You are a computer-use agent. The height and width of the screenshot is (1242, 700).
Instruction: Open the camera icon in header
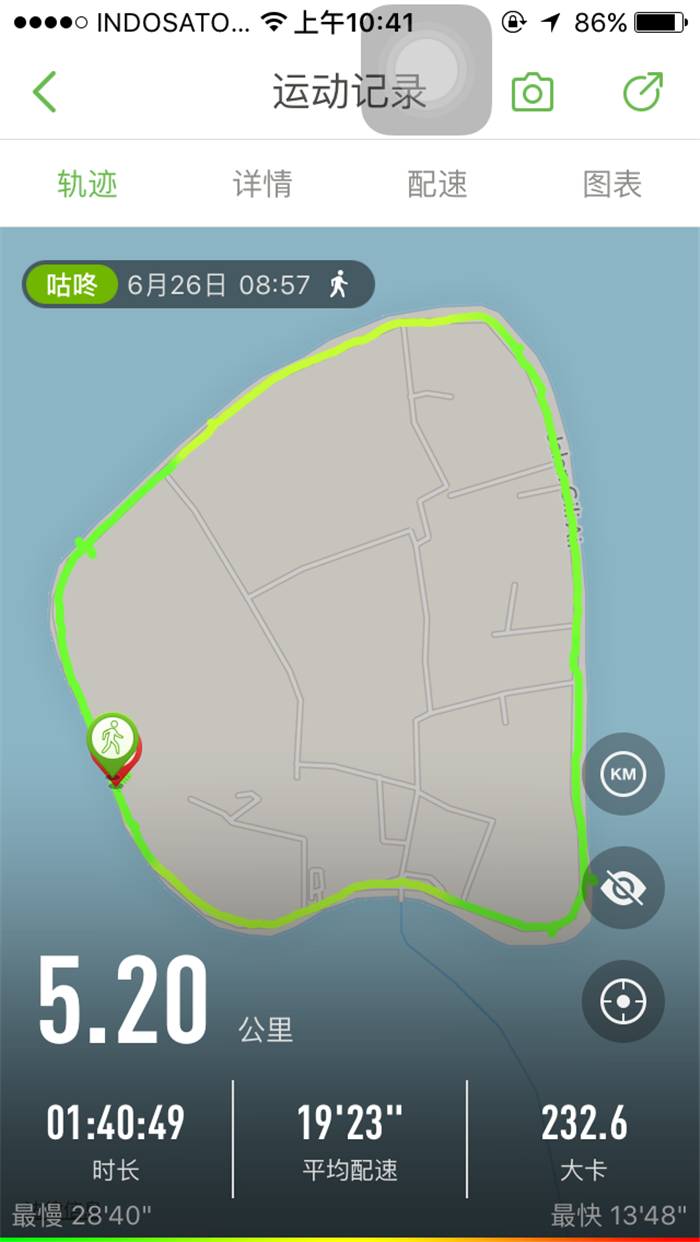tap(532, 92)
